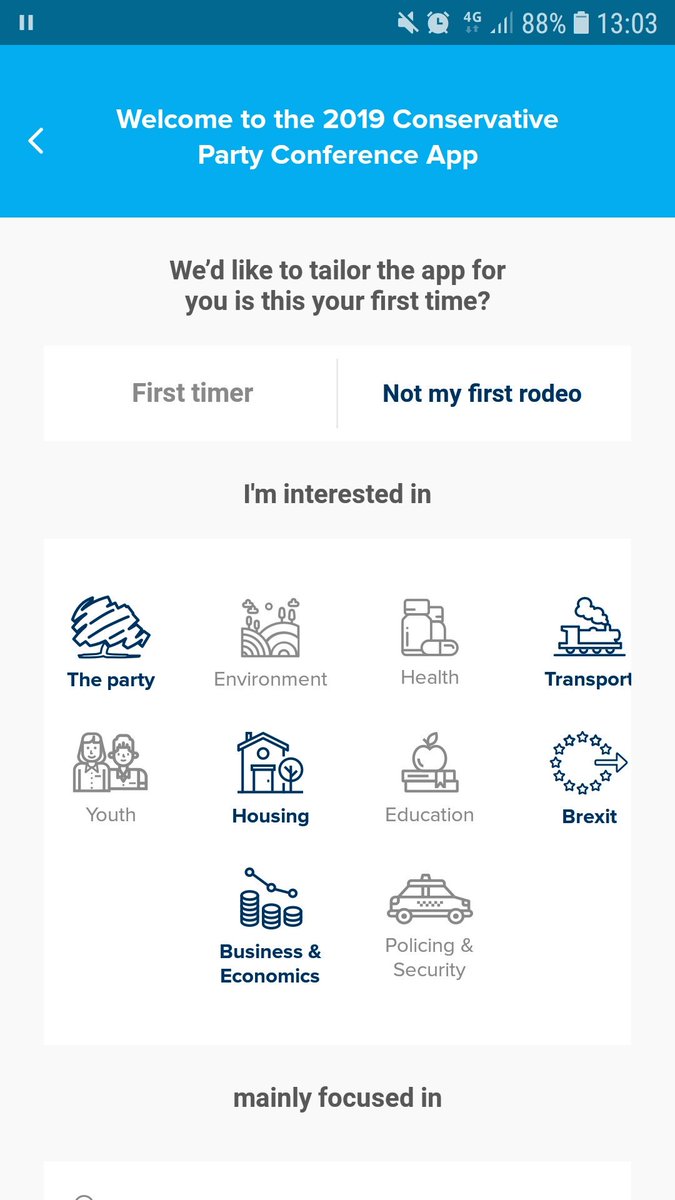The image size is (675, 1200).
Task: Choose Not my first rodeo
Action: click(482, 393)
